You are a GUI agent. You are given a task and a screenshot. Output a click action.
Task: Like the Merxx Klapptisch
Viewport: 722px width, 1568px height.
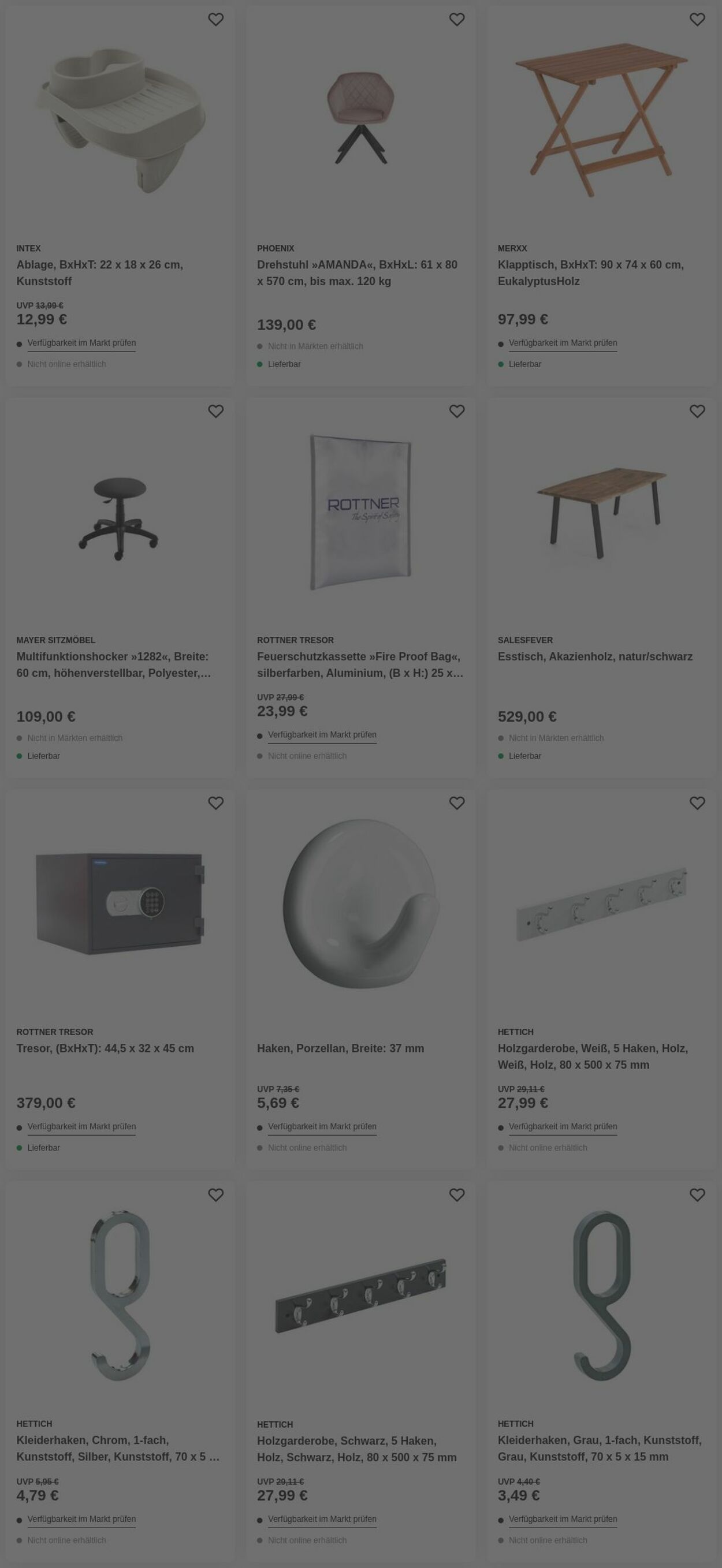pyautogui.click(x=697, y=20)
